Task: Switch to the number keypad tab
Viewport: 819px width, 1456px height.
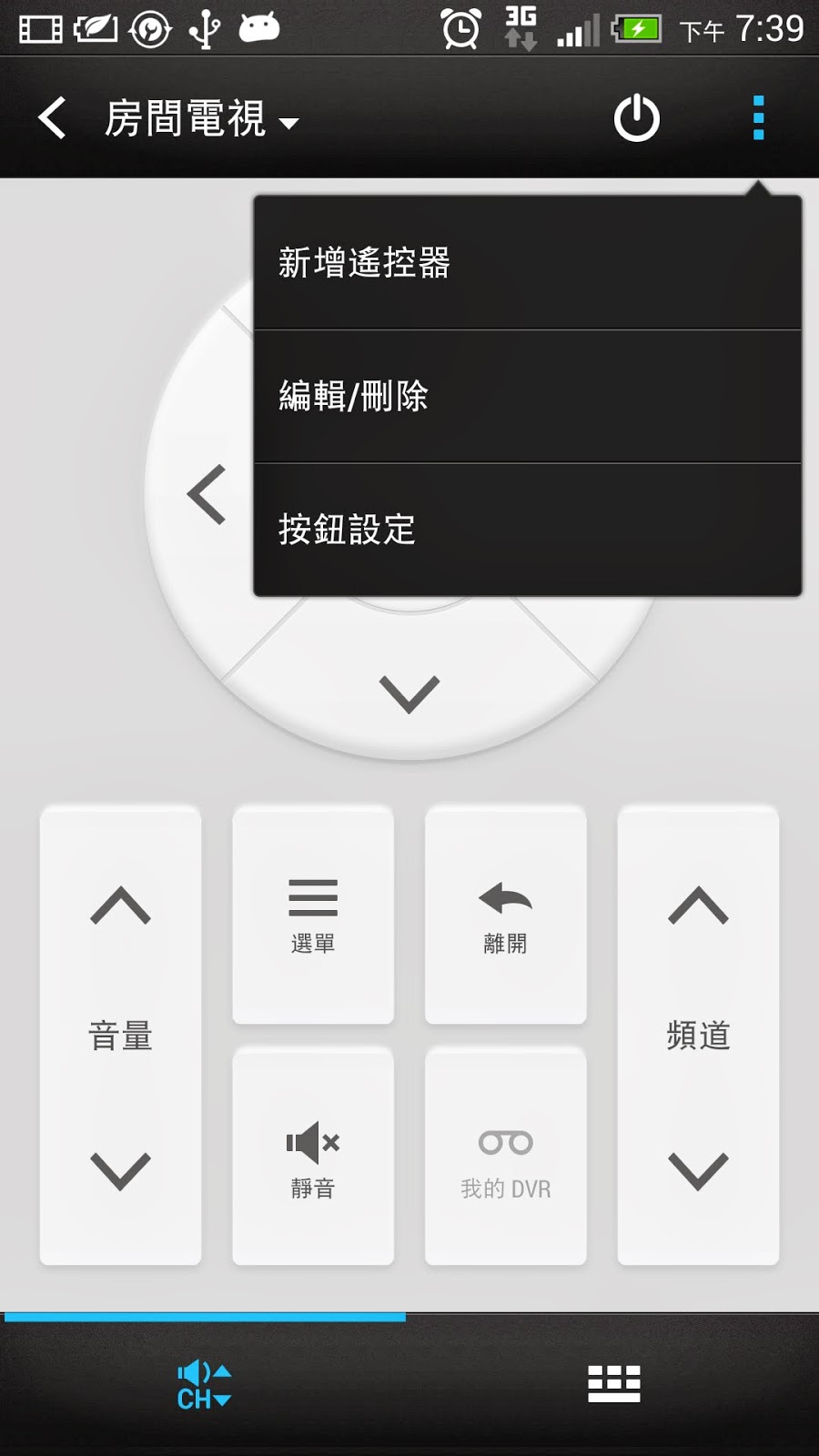Action: [x=613, y=1385]
